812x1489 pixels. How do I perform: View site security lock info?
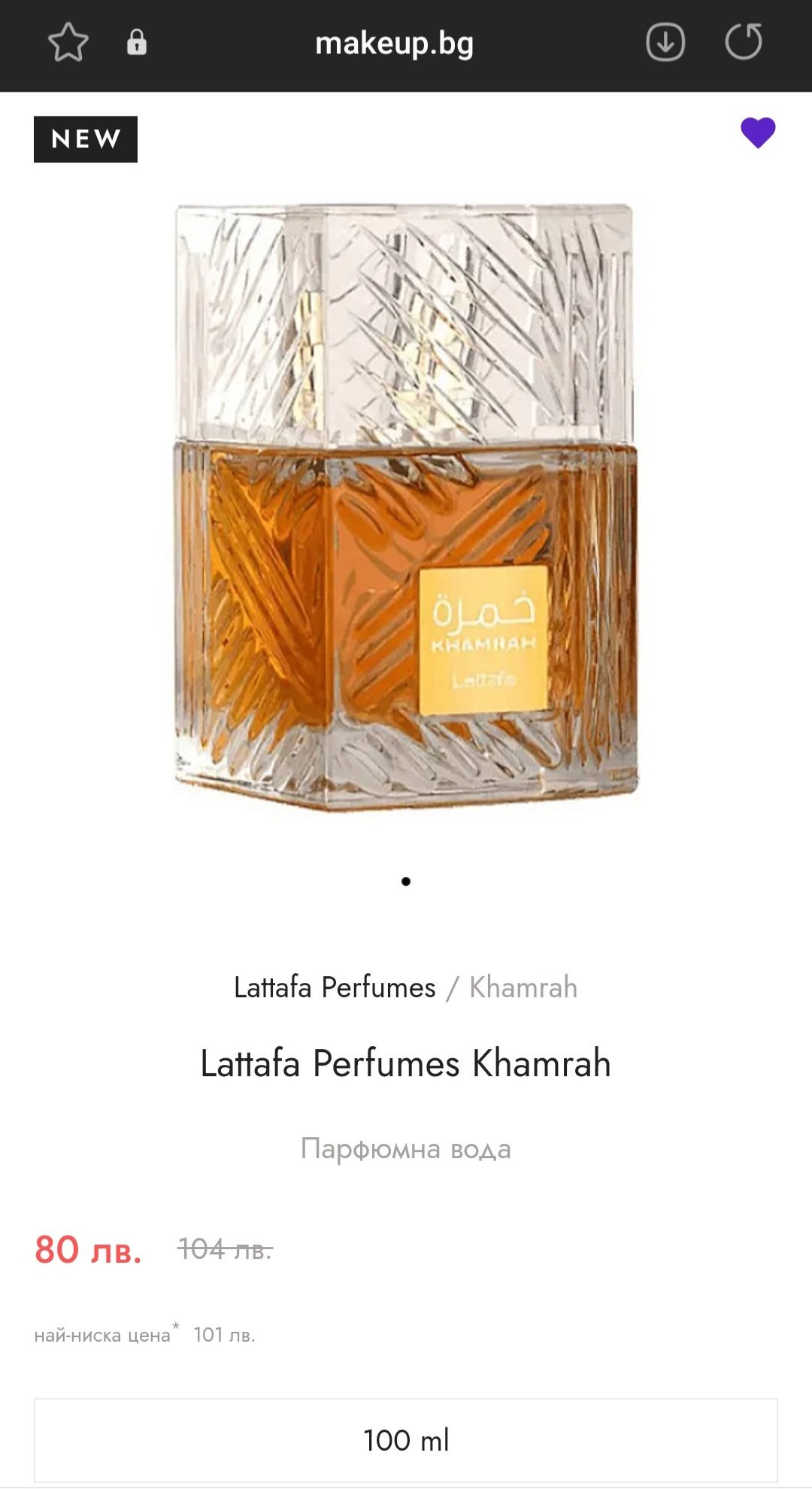(136, 42)
